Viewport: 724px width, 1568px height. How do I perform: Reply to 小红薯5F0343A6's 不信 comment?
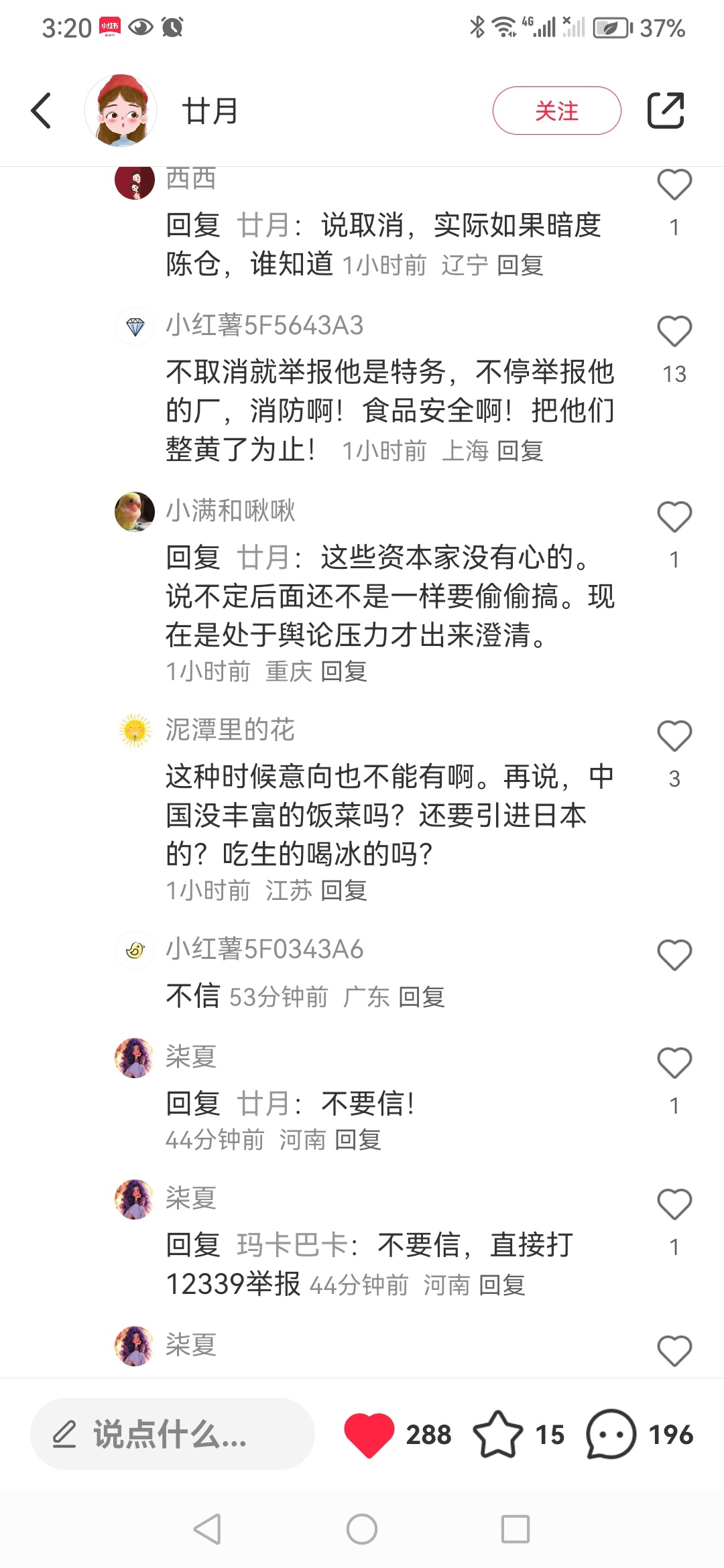click(421, 997)
